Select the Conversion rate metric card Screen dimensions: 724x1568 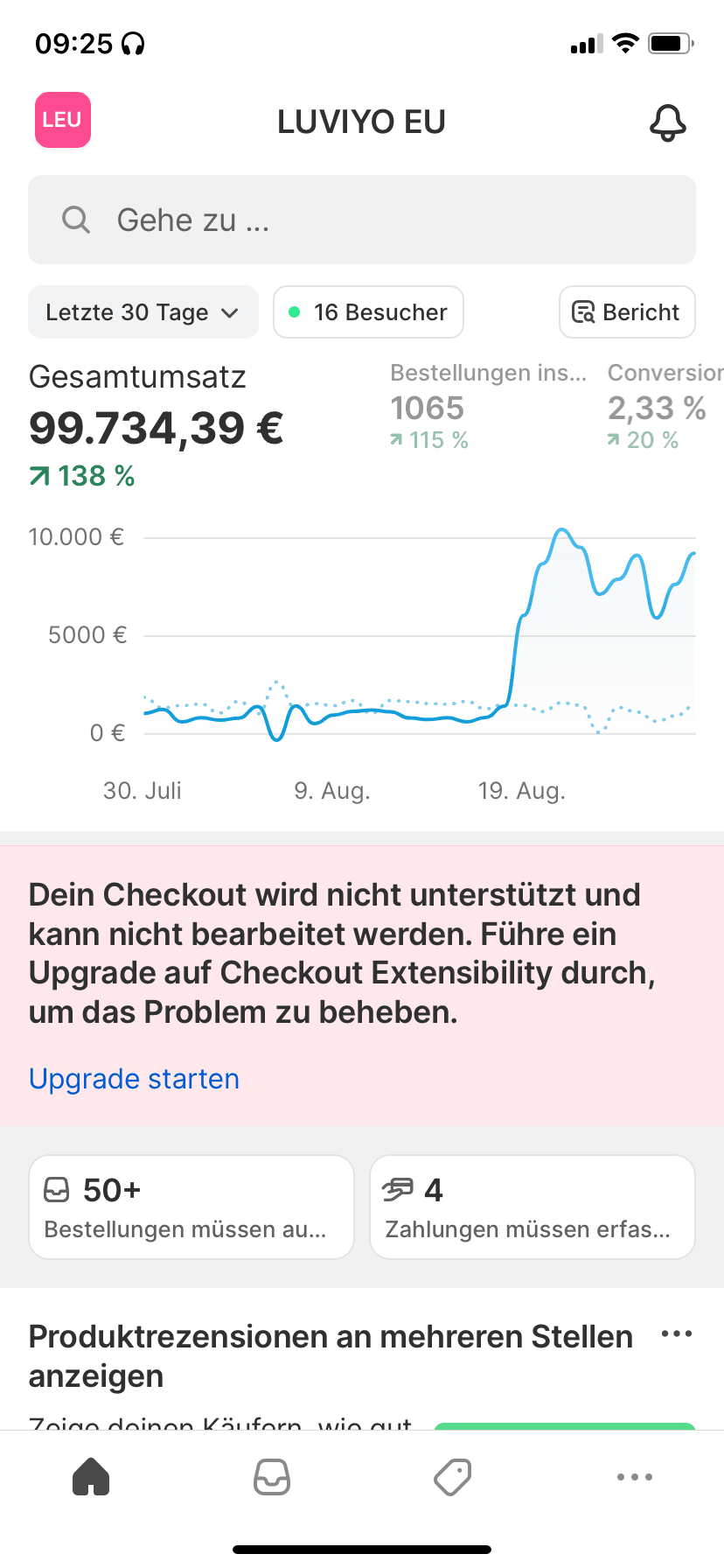point(663,408)
